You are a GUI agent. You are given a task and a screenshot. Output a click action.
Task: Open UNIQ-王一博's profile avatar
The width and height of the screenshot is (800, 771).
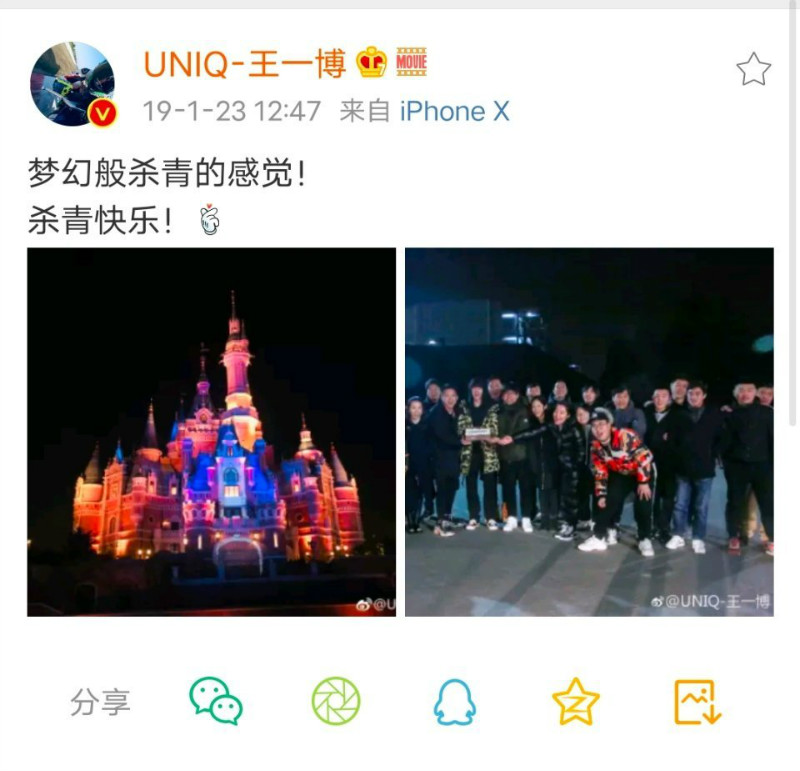tap(72, 84)
